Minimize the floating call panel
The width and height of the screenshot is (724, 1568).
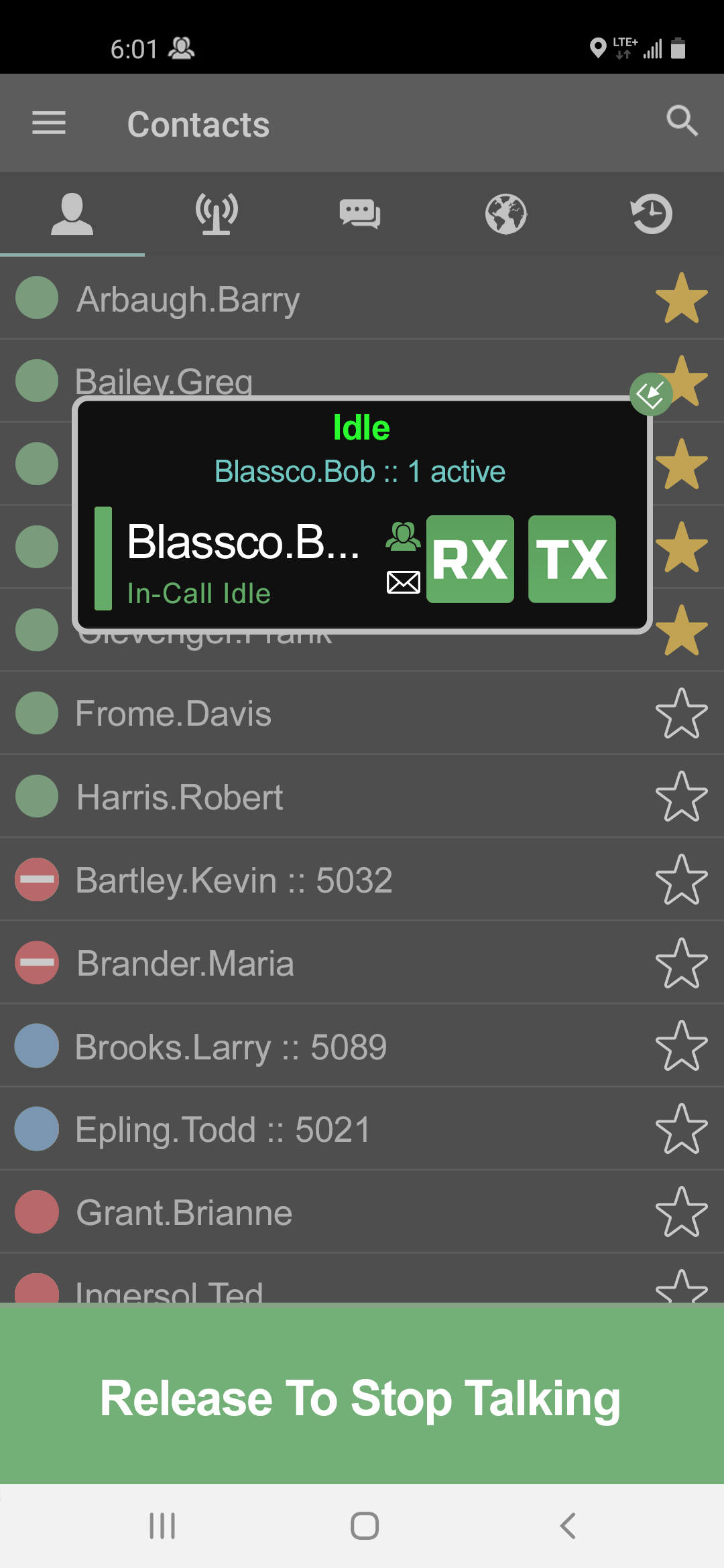pos(650,395)
